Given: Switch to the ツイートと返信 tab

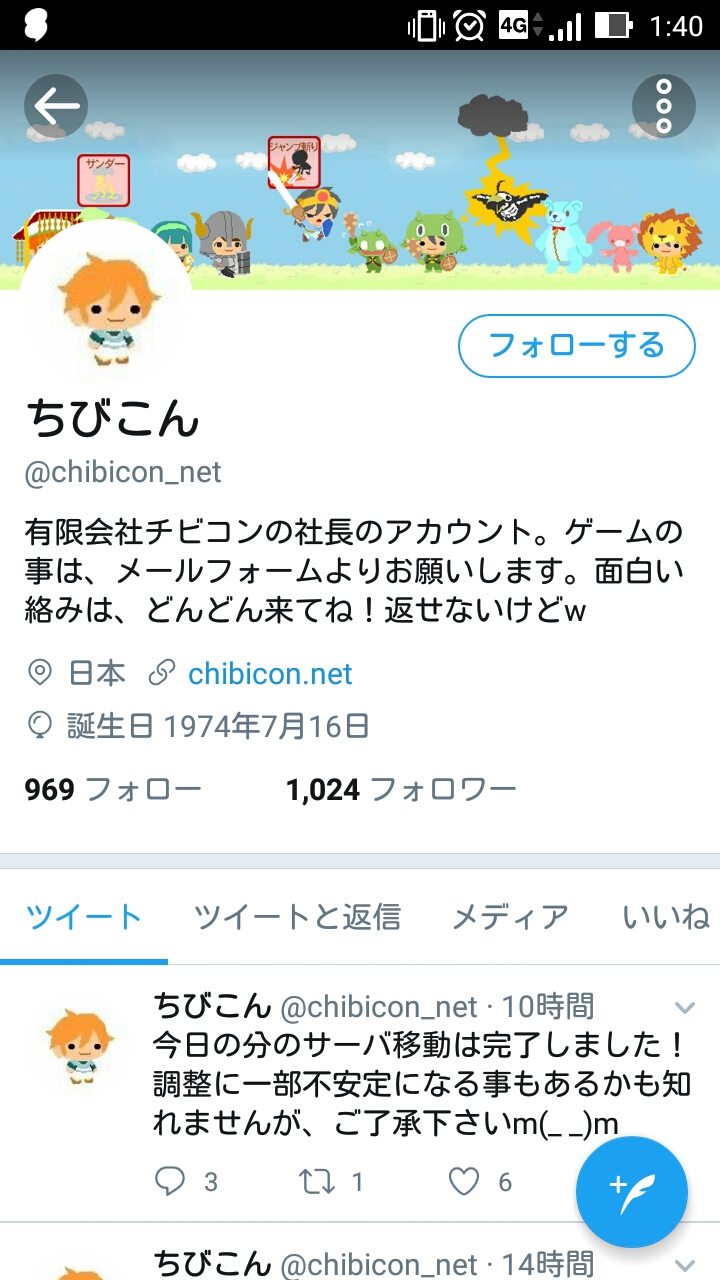Looking at the screenshot, I should [297, 916].
